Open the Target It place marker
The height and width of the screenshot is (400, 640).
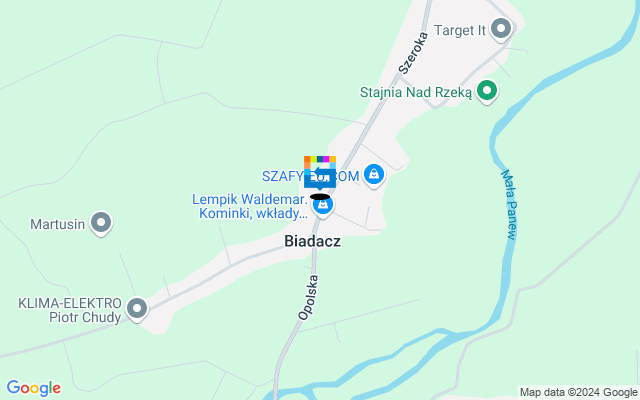[x=501, y=29]
